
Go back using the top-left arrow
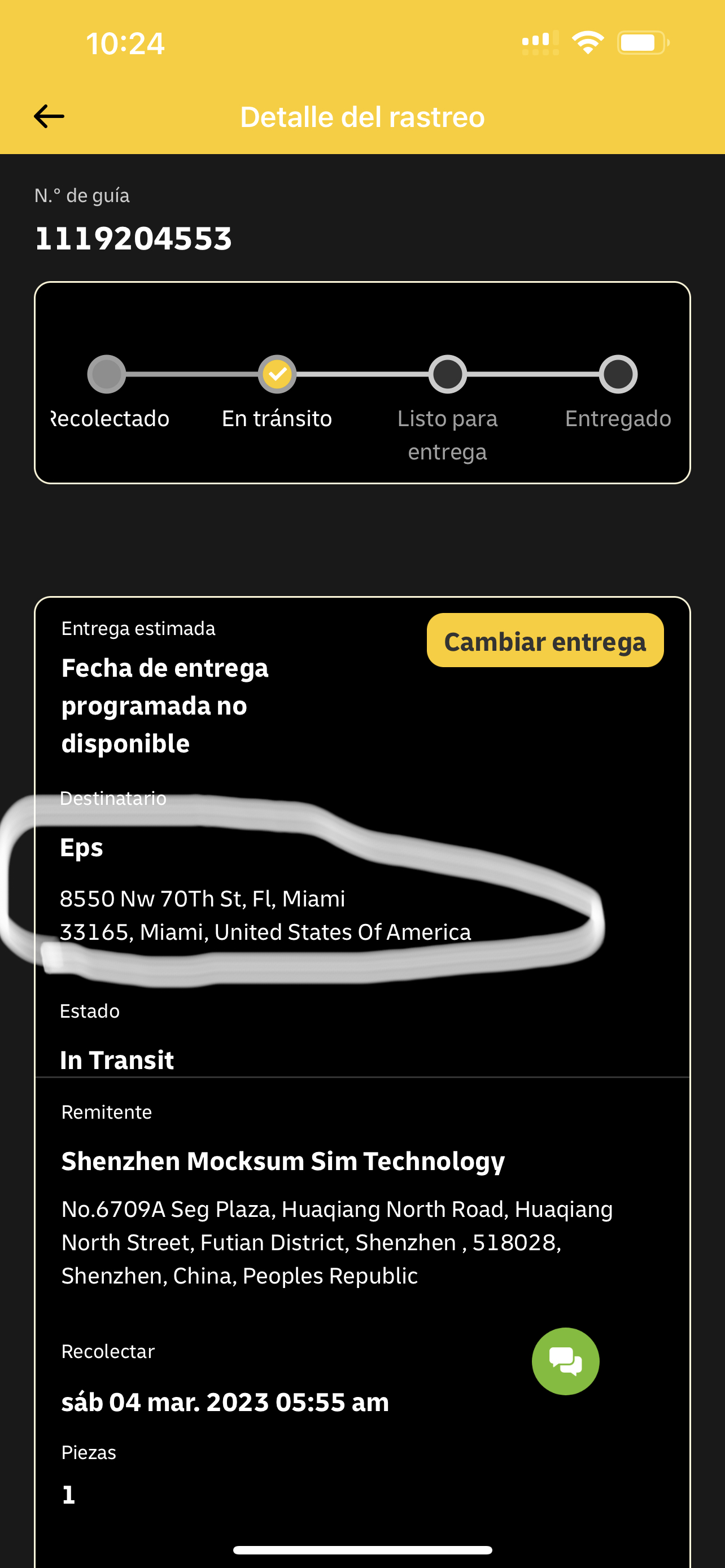click(x=49, y=116)
